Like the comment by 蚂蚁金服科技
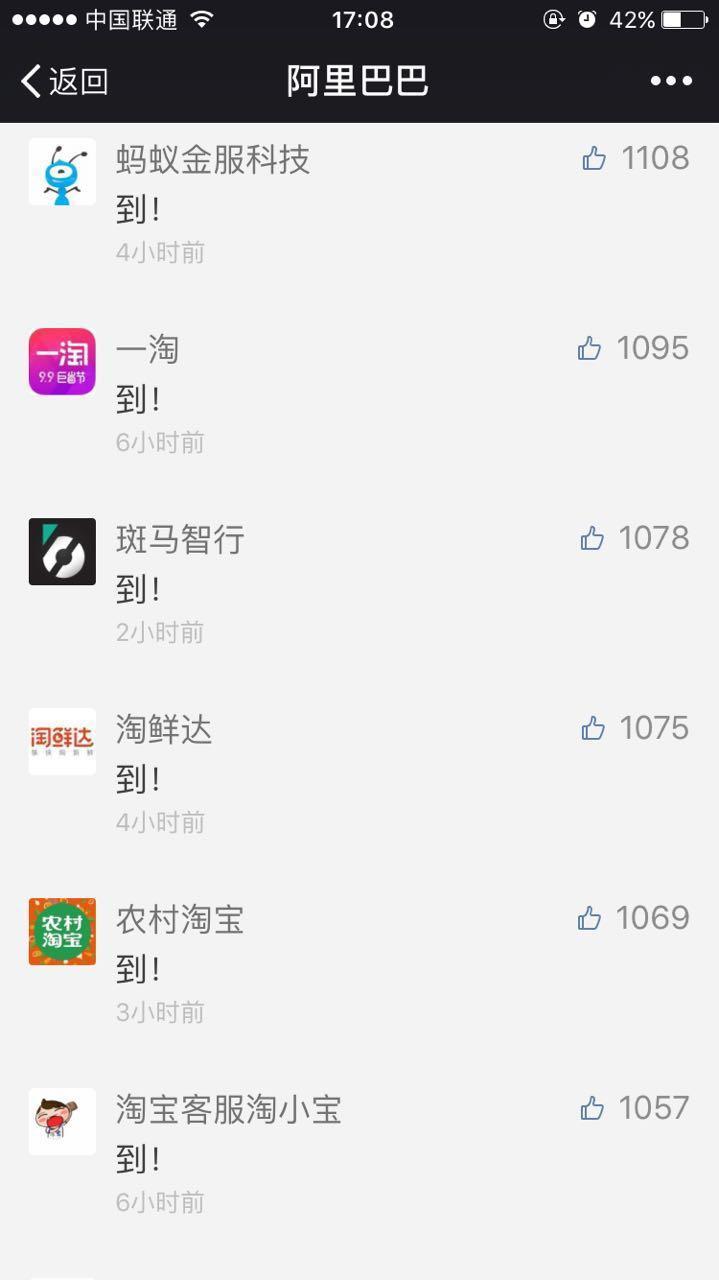The image size is (719, 1280). pyautogui.click(x=594, y=158)
